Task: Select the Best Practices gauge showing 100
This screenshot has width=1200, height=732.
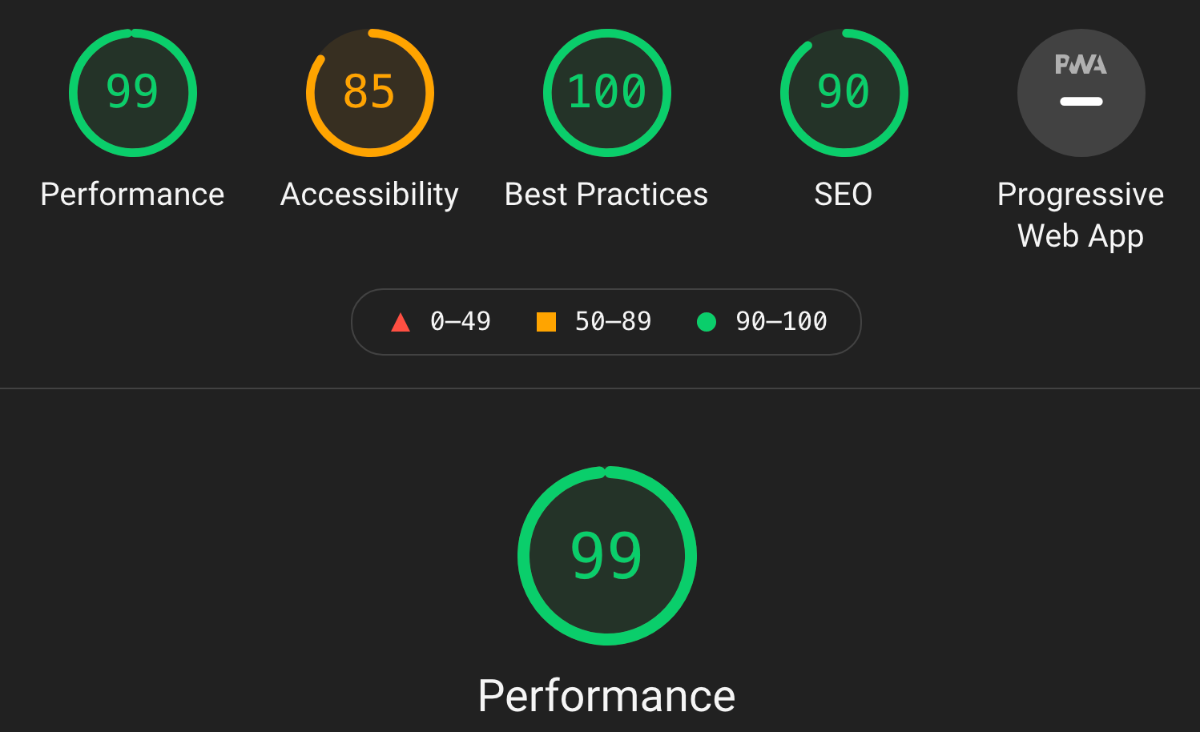Action: point(606,93)
